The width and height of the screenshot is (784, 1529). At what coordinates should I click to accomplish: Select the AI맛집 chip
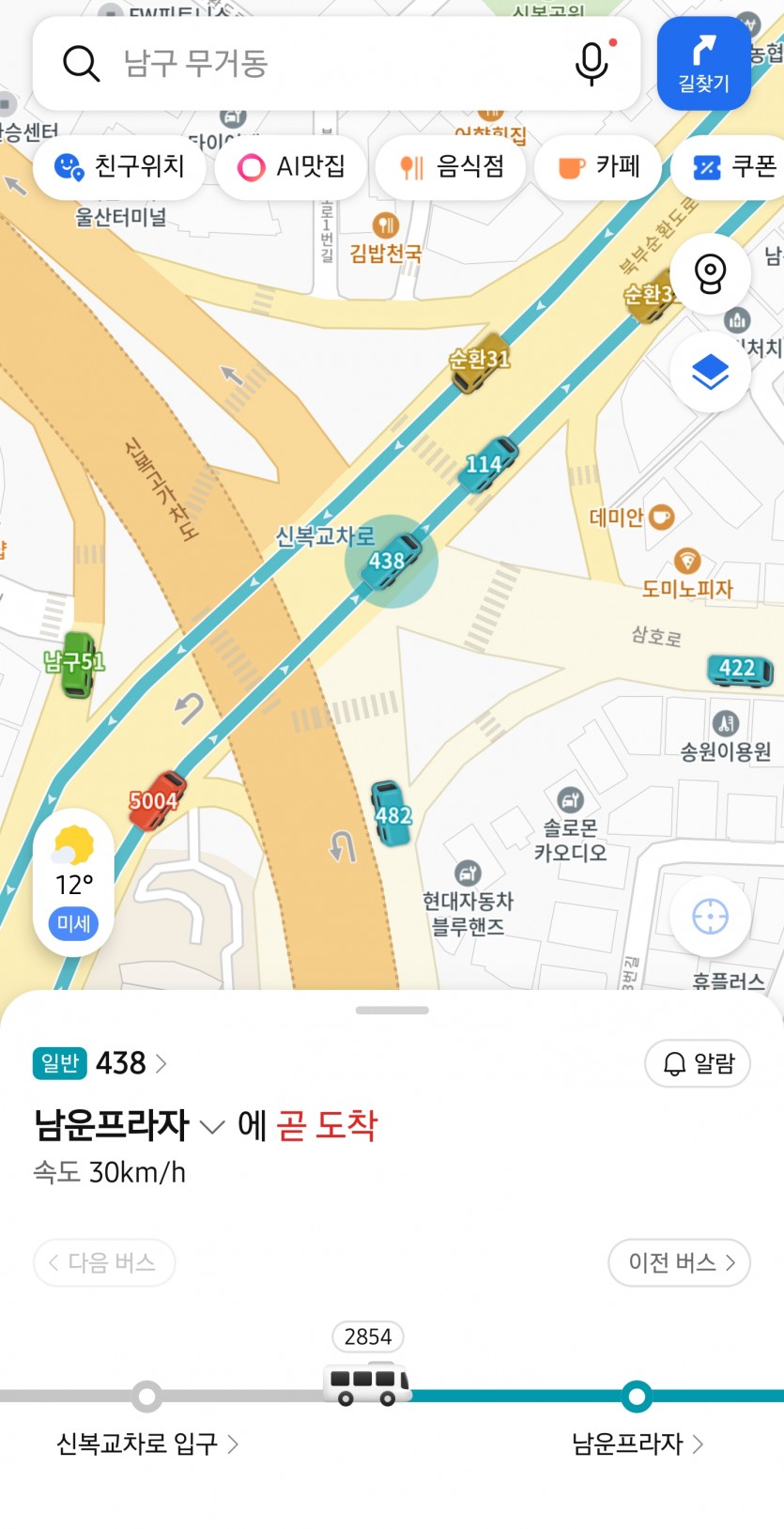(x=291, y=167)
